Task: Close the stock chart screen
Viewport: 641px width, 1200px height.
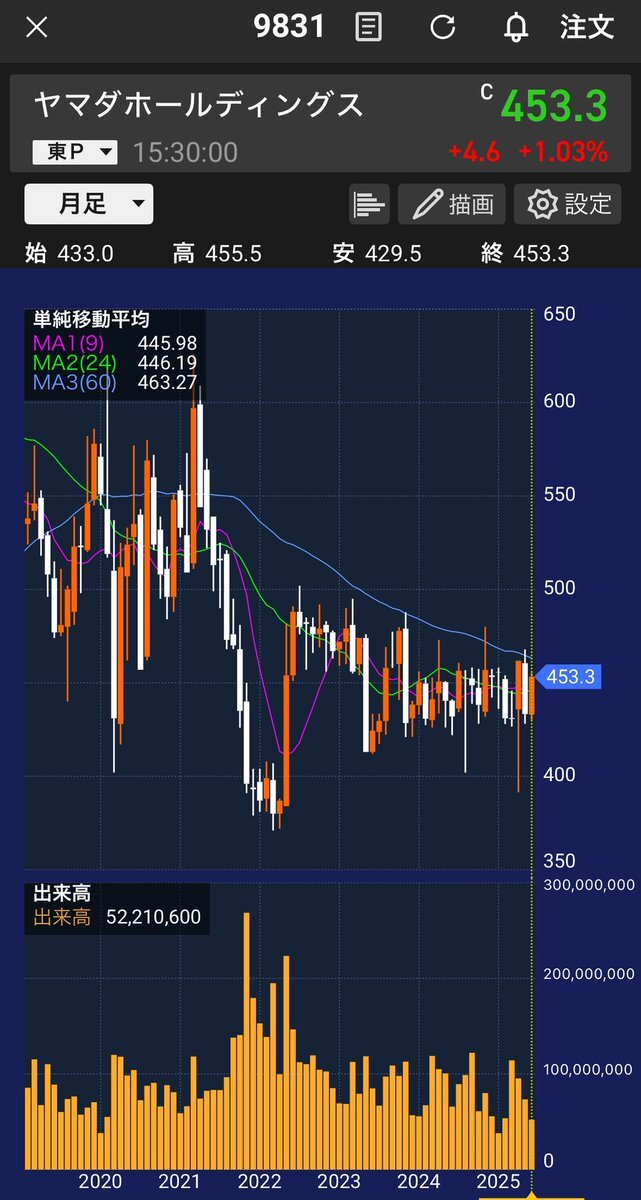Action: click(36, 28)
